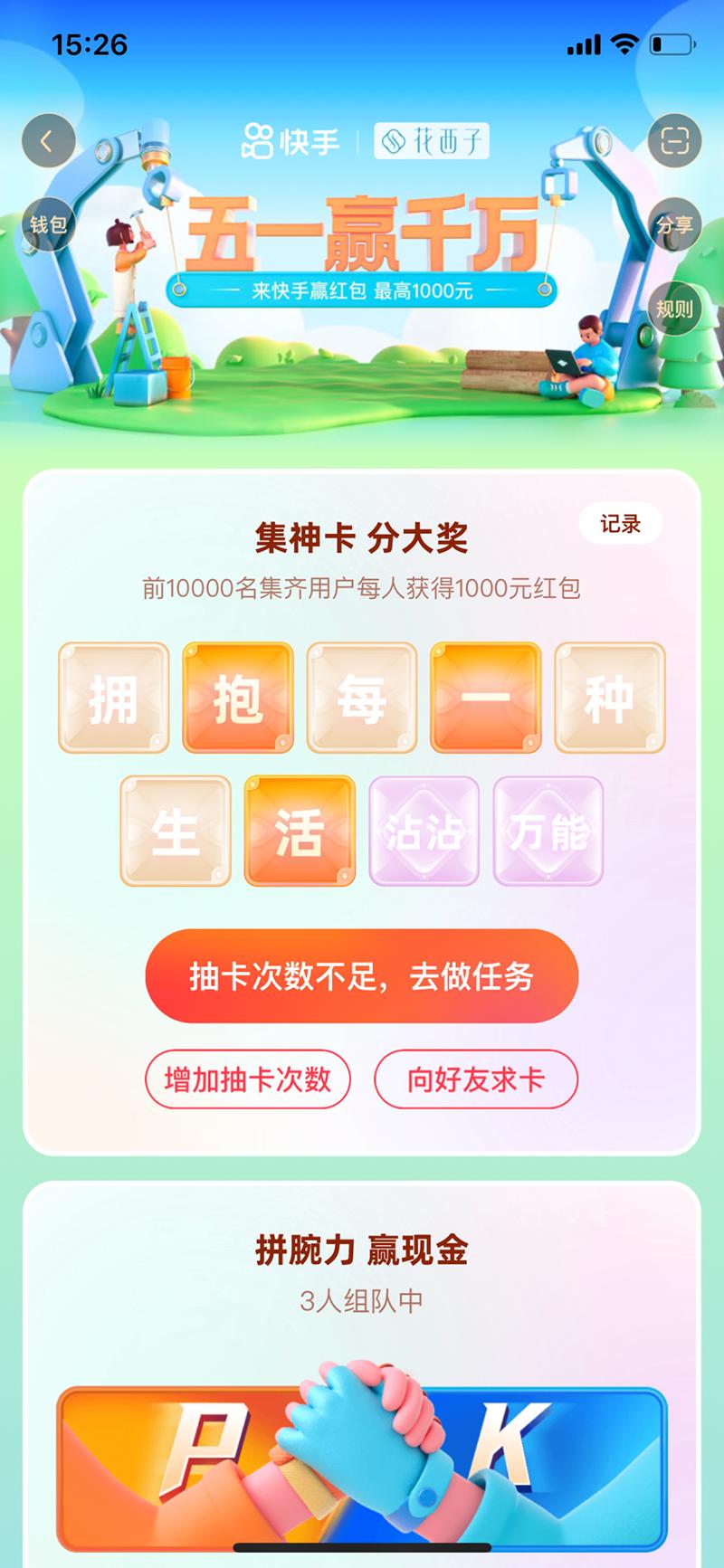This screenshot has width=724, height=1568.
Task: Open the 活 card
Action: click(x=300, y=831)
